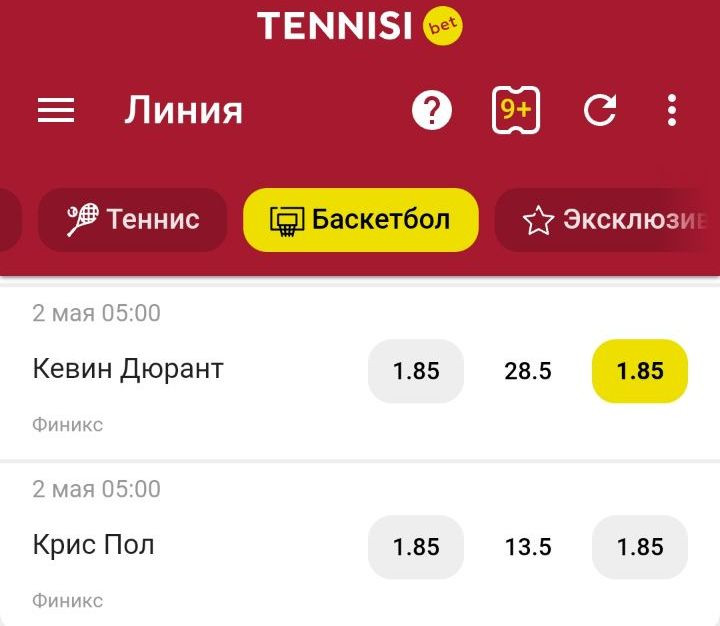Pick right 1.85 odds for Крис Пол

click(x=640, y=547)
